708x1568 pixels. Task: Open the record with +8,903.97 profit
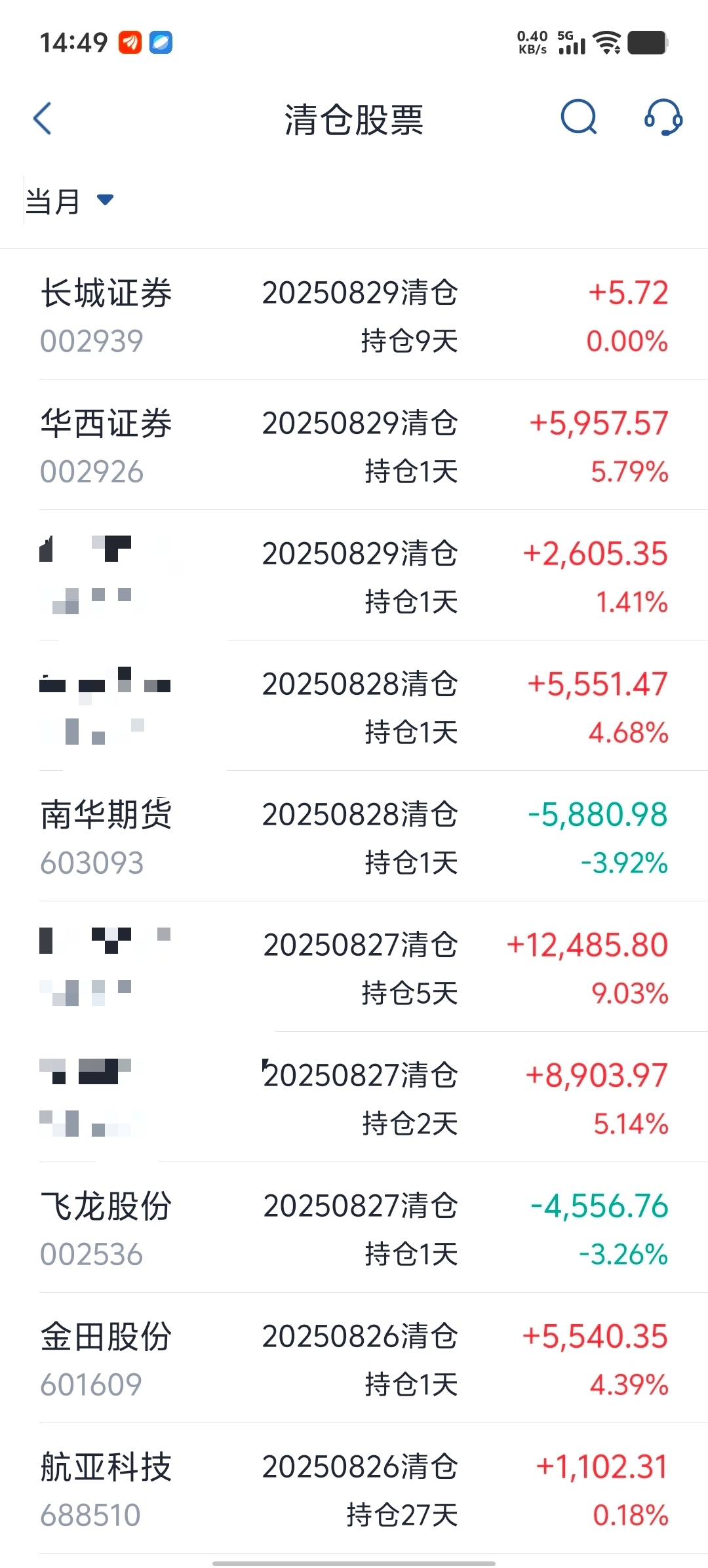click(354, 1097)
